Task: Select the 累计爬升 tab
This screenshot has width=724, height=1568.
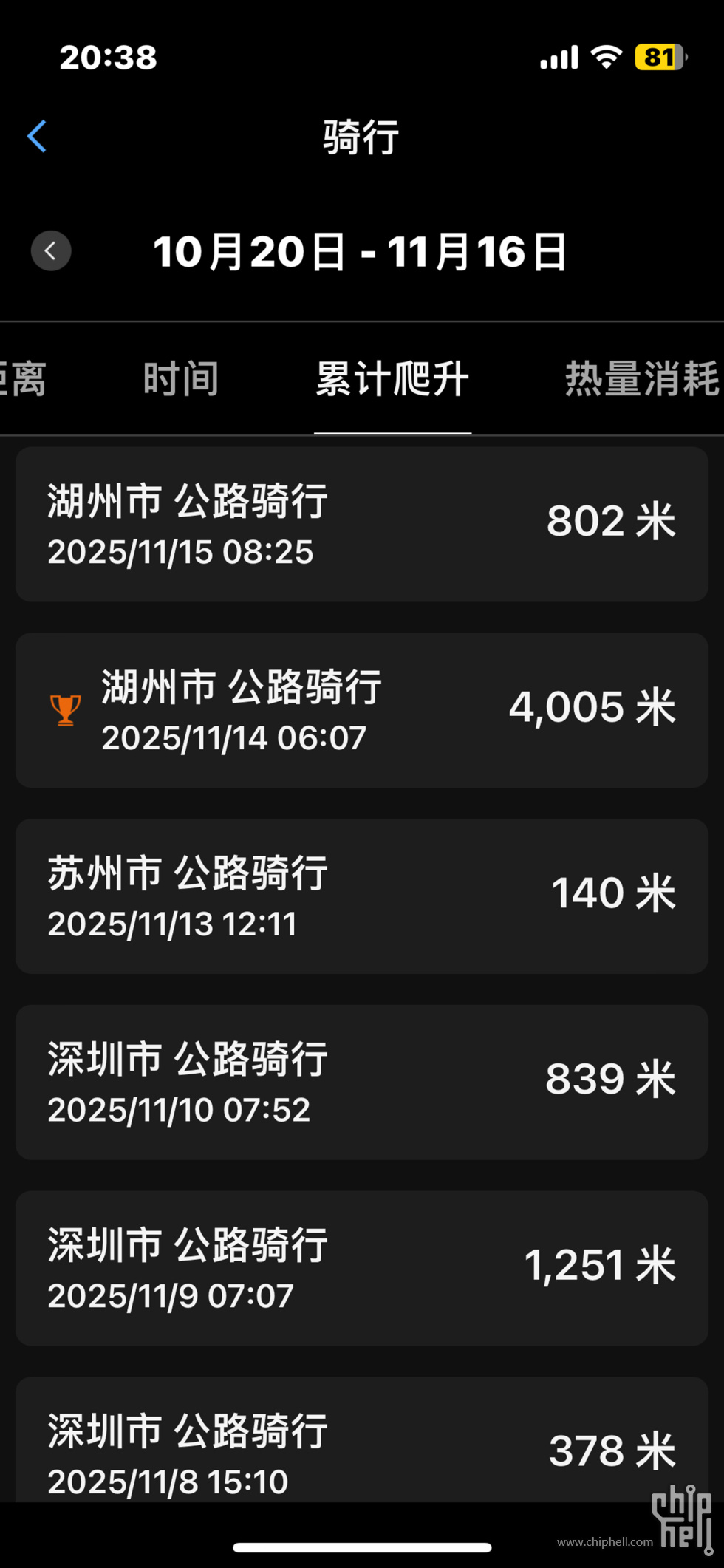Action: [x=392, y=379]
